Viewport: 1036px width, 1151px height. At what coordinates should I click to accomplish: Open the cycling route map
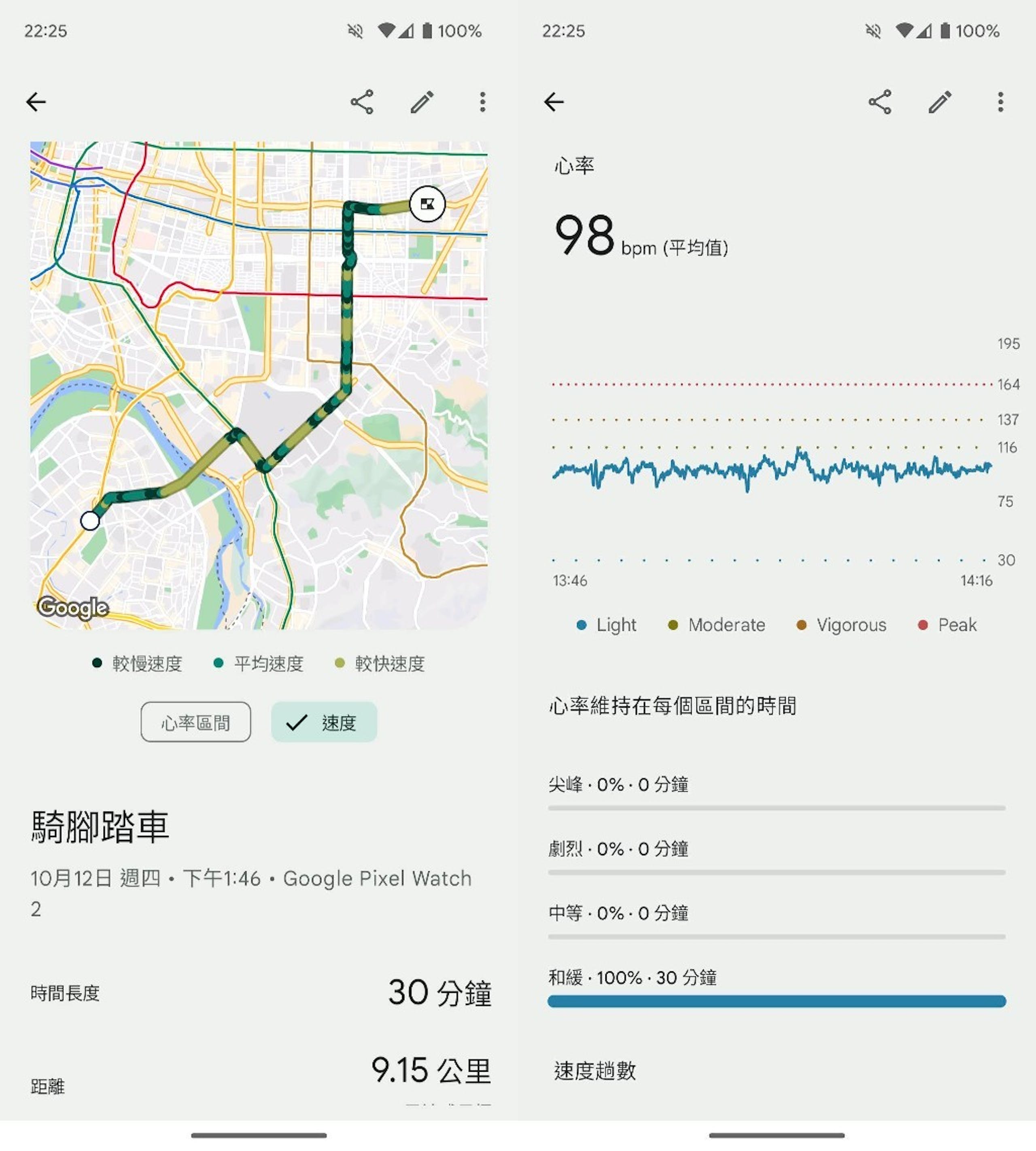coord(259,385)
